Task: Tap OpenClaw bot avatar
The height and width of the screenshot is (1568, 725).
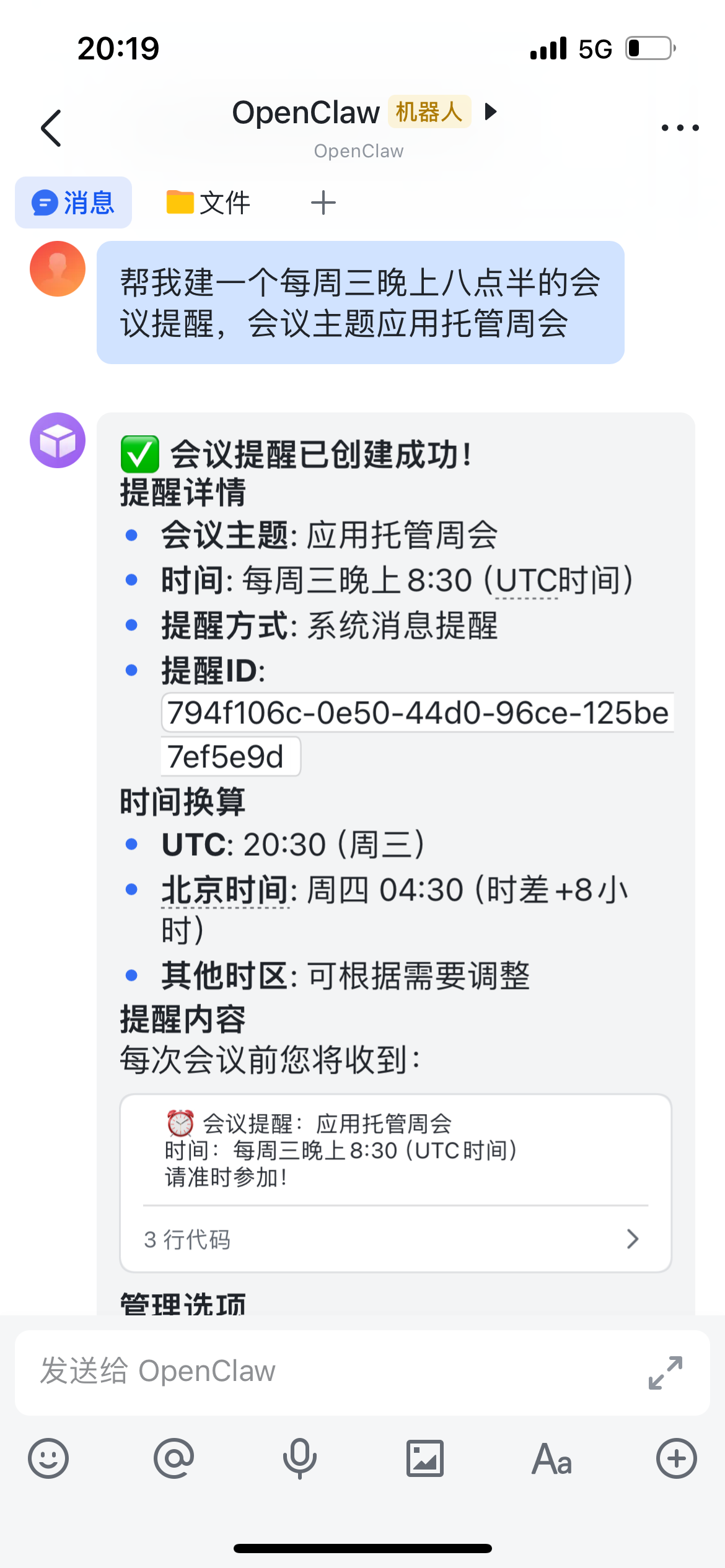Action: (x=58, y=440)
